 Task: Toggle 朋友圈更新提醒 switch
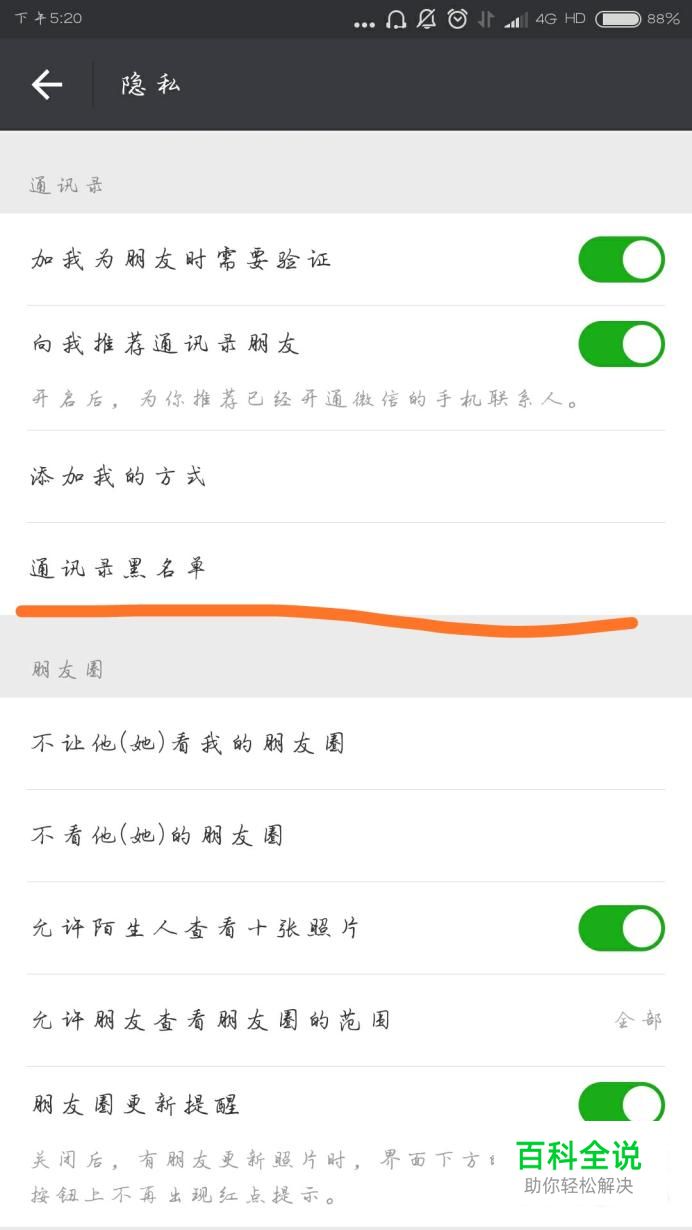[620, 1103]
